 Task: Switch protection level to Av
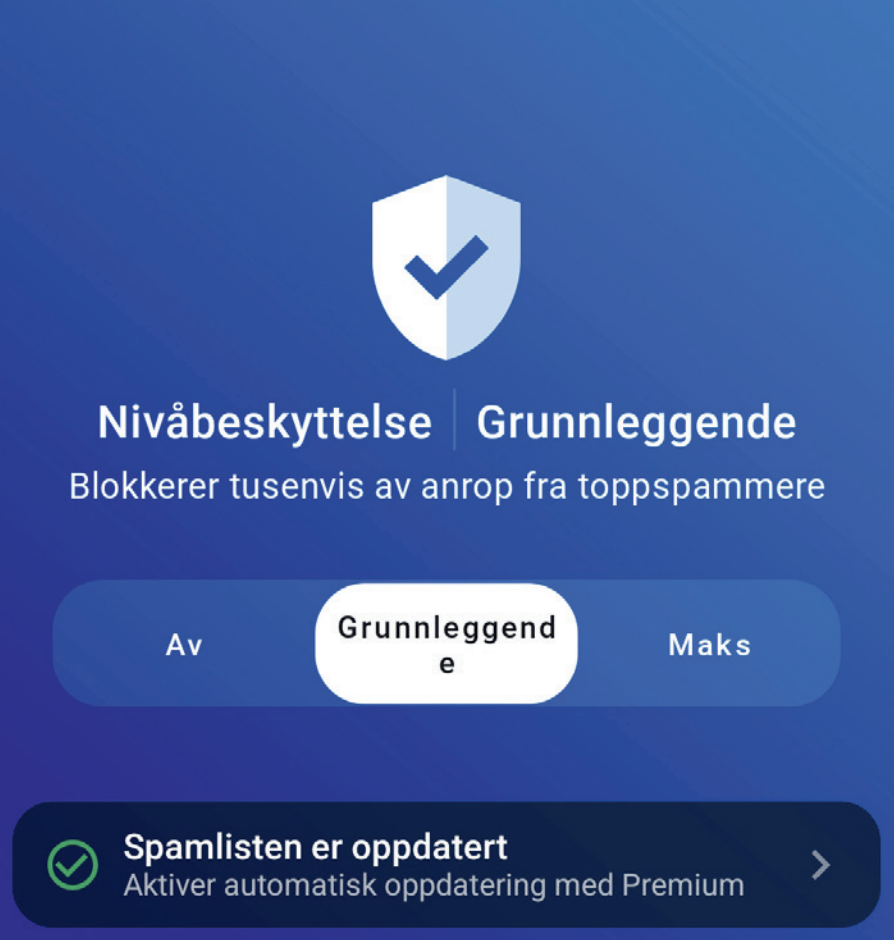pos(184,645)
